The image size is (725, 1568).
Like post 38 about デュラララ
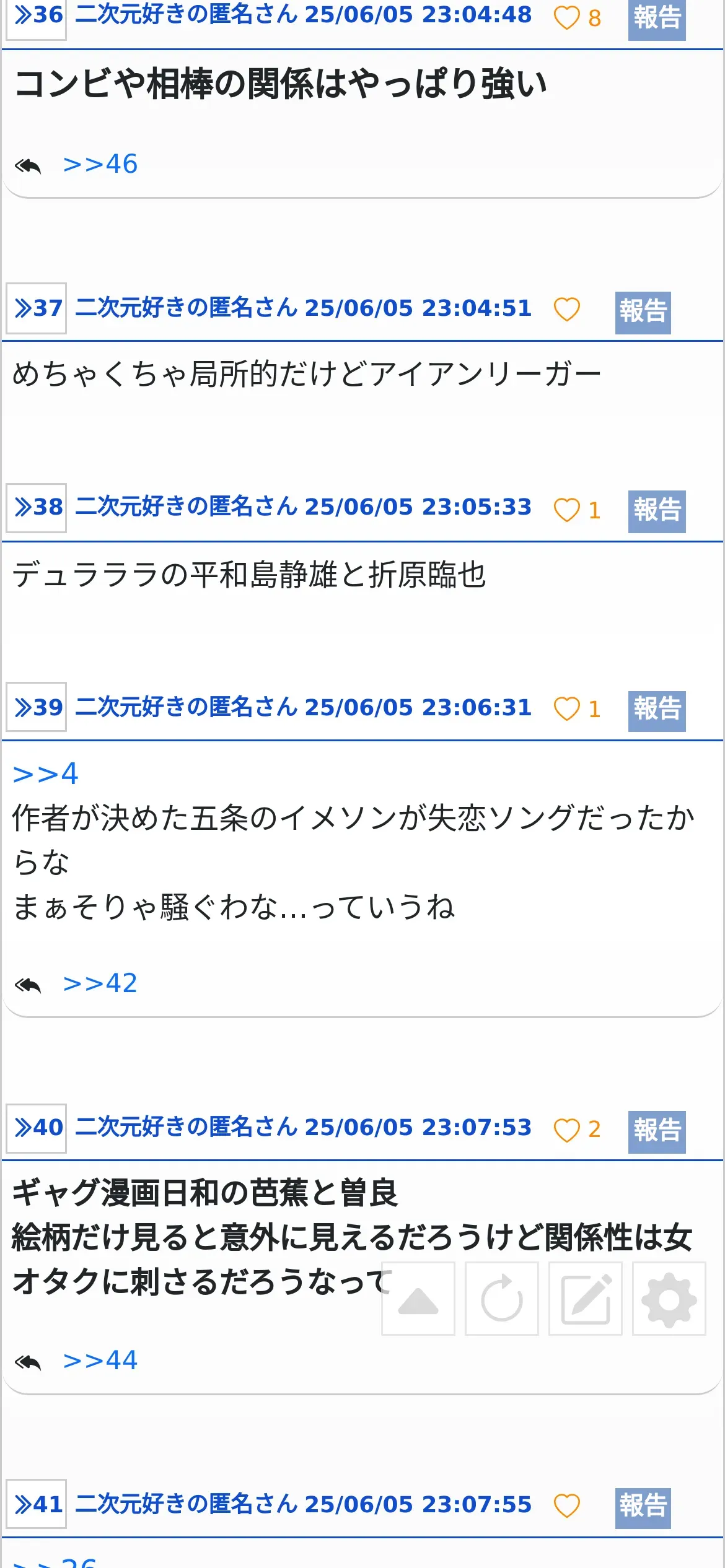(566, 510)
